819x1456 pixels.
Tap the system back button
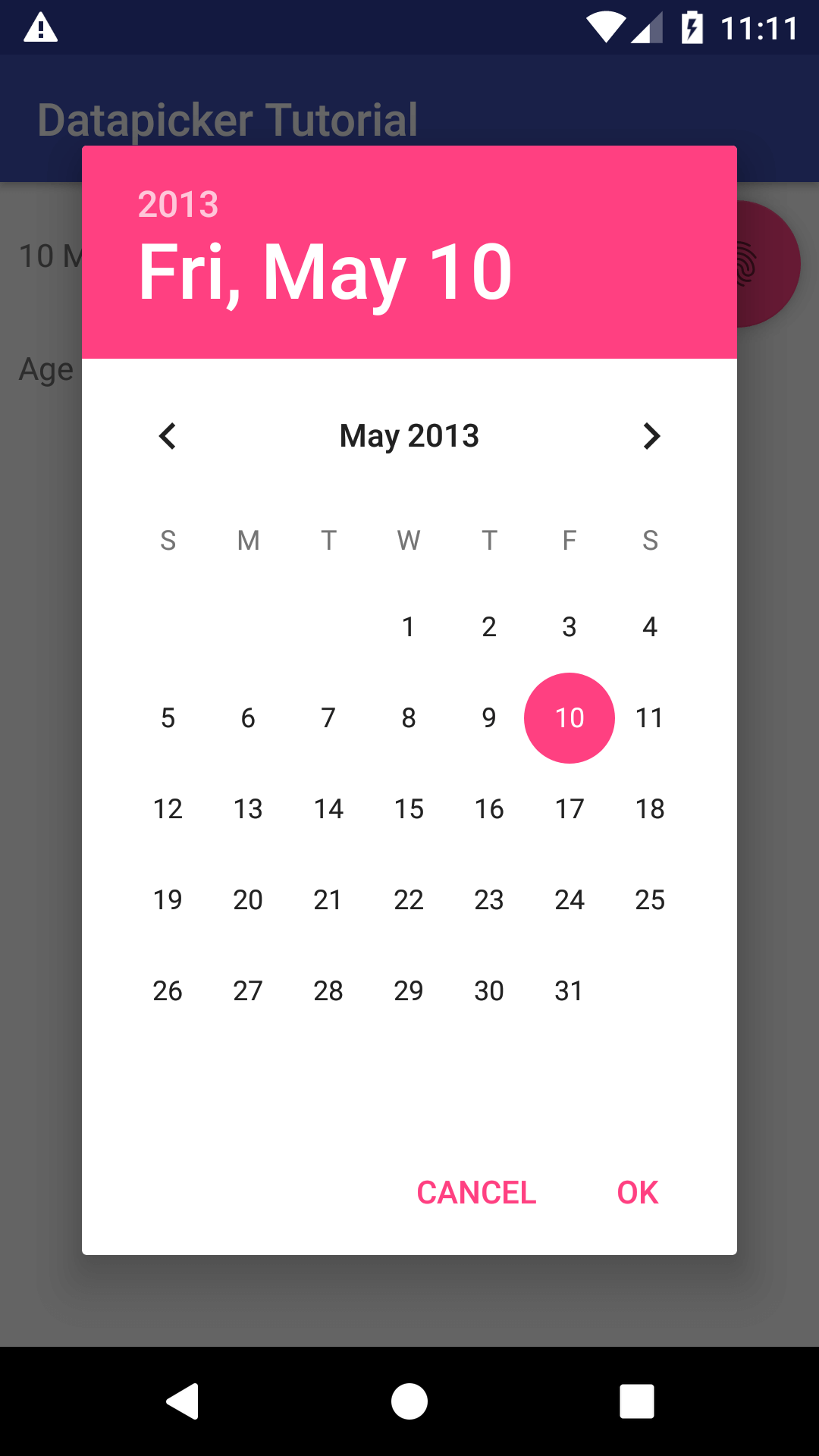pyautogui.click(x=182, y=1401)
